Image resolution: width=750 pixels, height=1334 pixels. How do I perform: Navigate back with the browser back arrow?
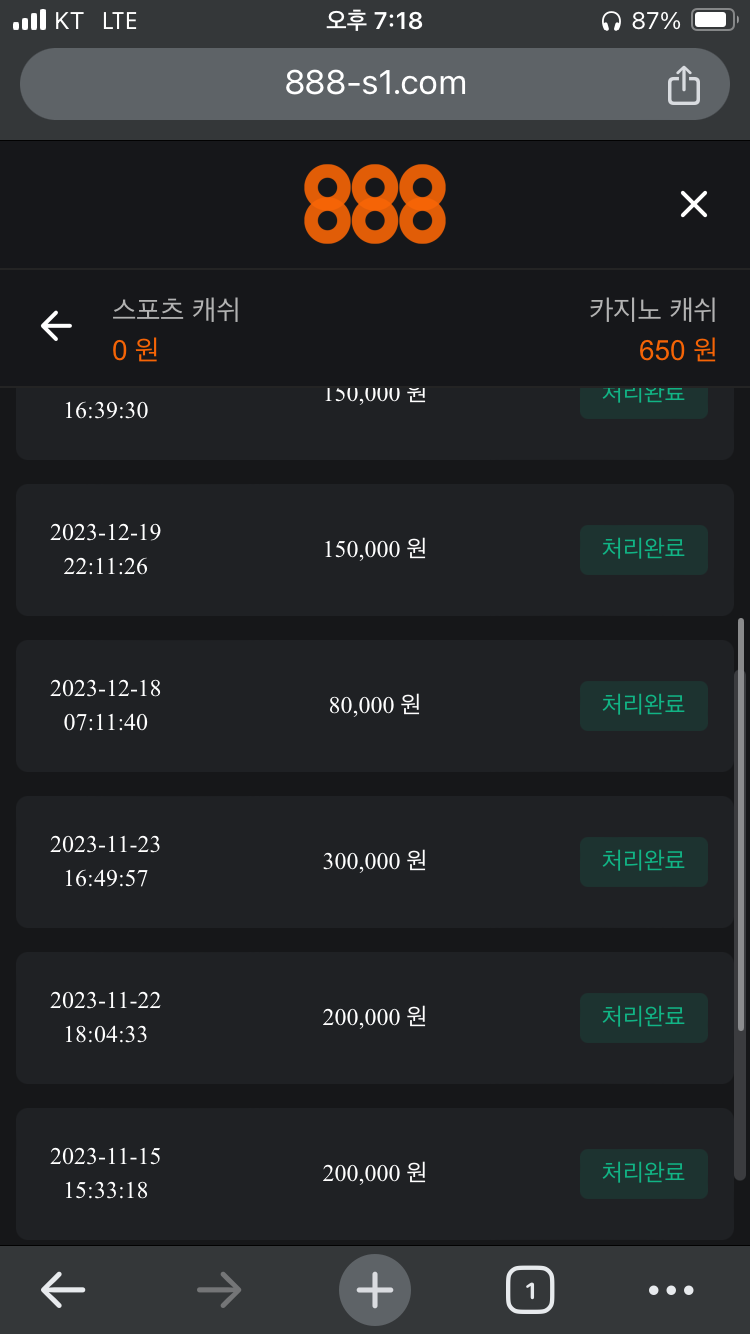[63, 1290]
